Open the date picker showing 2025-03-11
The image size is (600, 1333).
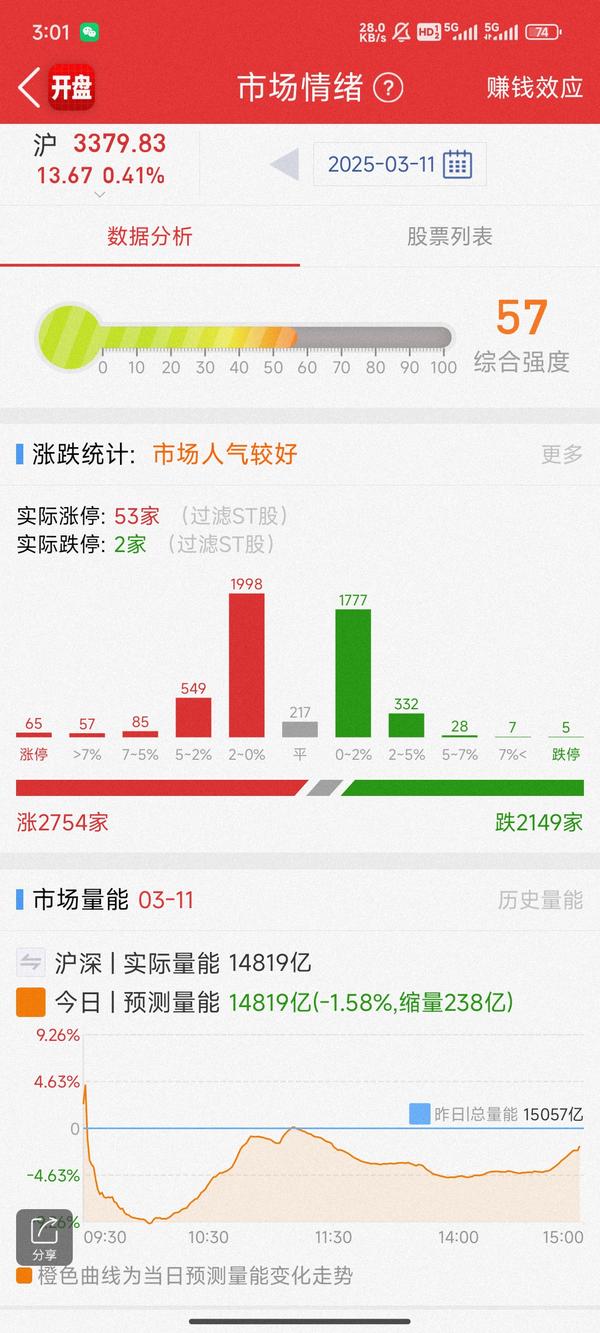coord(400,164)
